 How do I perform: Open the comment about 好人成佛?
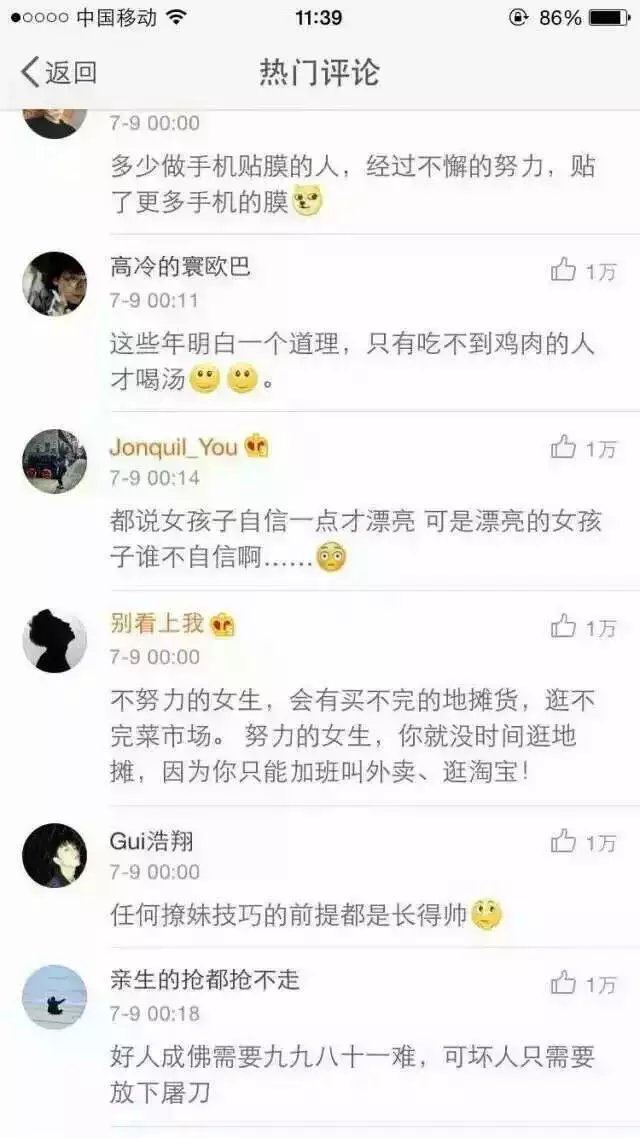point(352,1074)
